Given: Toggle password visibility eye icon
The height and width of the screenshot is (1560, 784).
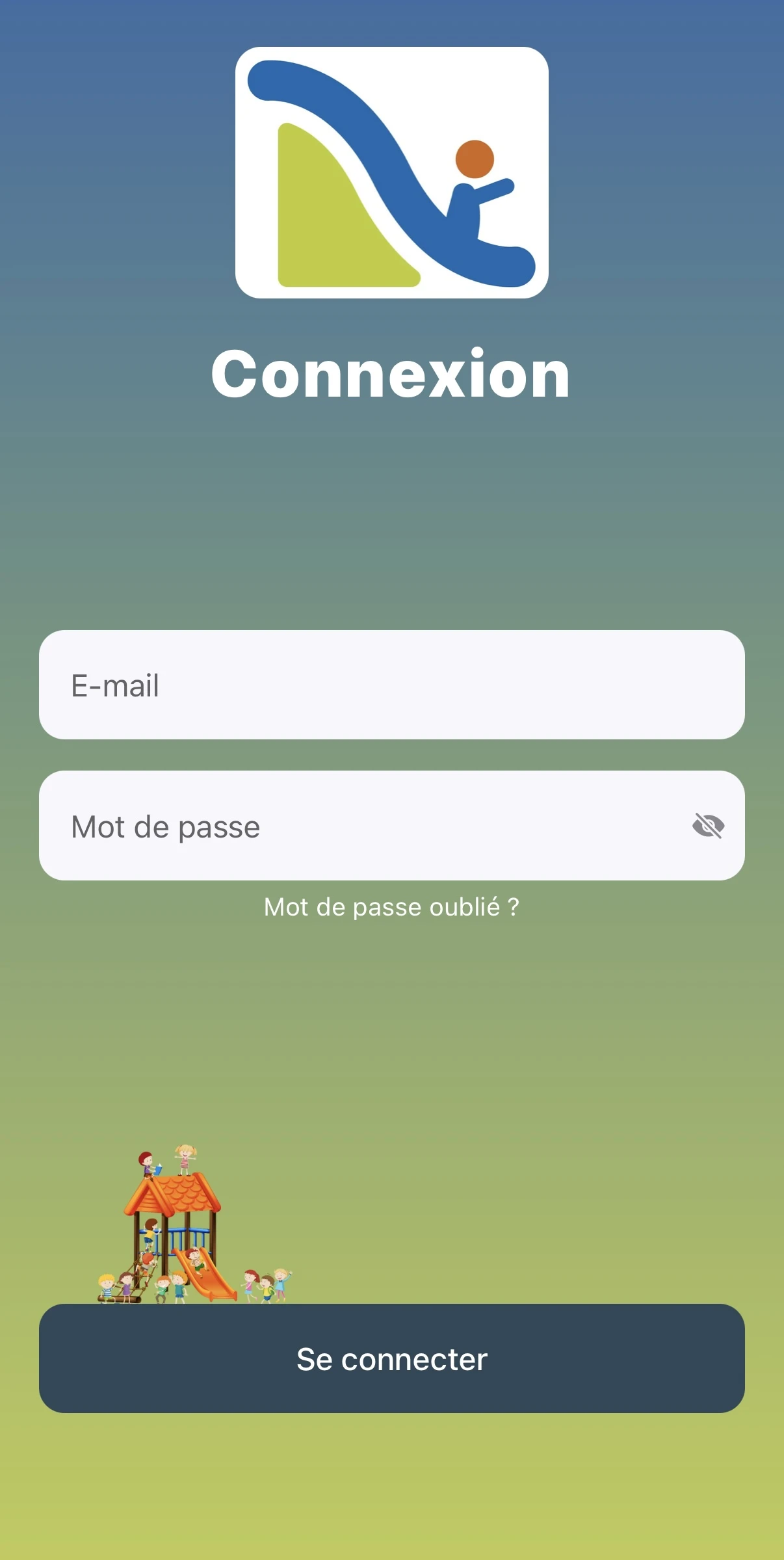Looking at the screenshot, I should (x=708, y=826).
